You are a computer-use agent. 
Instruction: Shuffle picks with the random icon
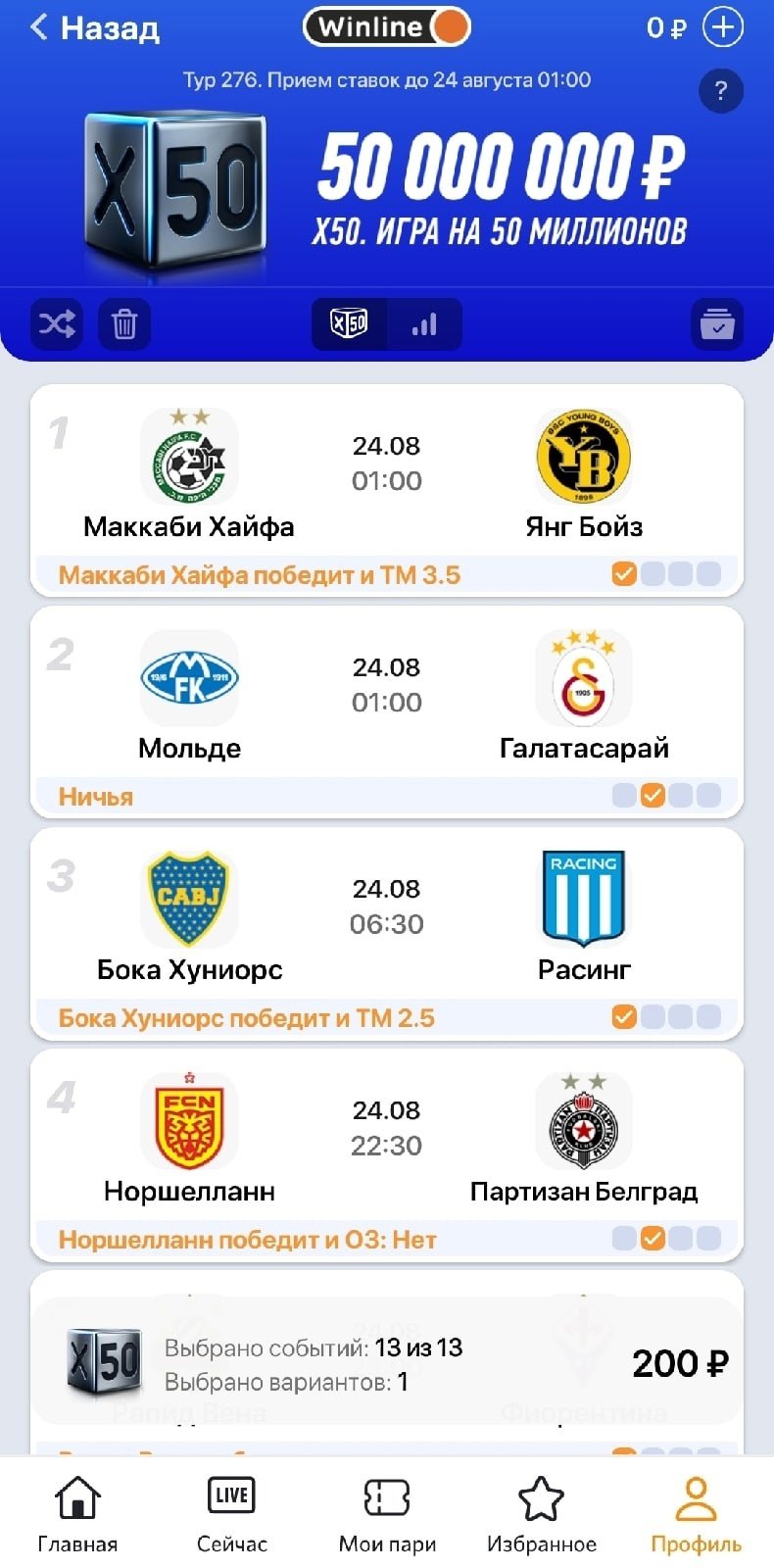pyautogui.click(x=56, y=324)
